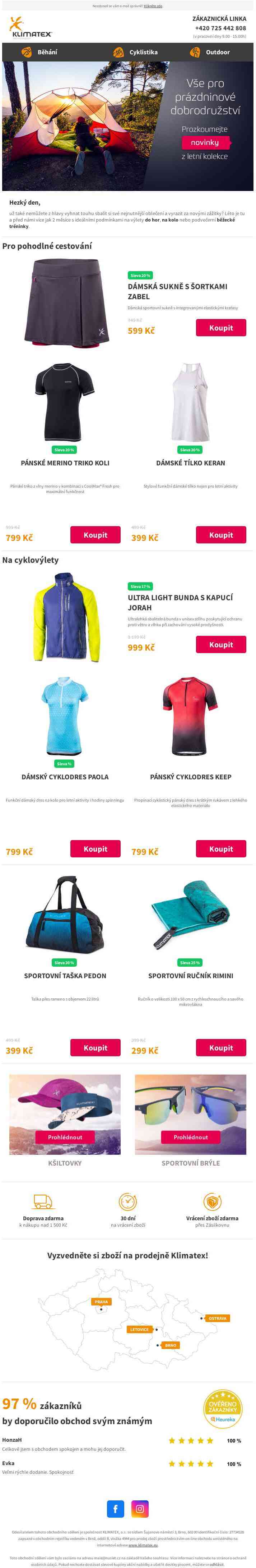Viewport: 256px width, 1568px height.
Task: Buy the Dámský cyklodres Paola
Action: pos(95,849)
